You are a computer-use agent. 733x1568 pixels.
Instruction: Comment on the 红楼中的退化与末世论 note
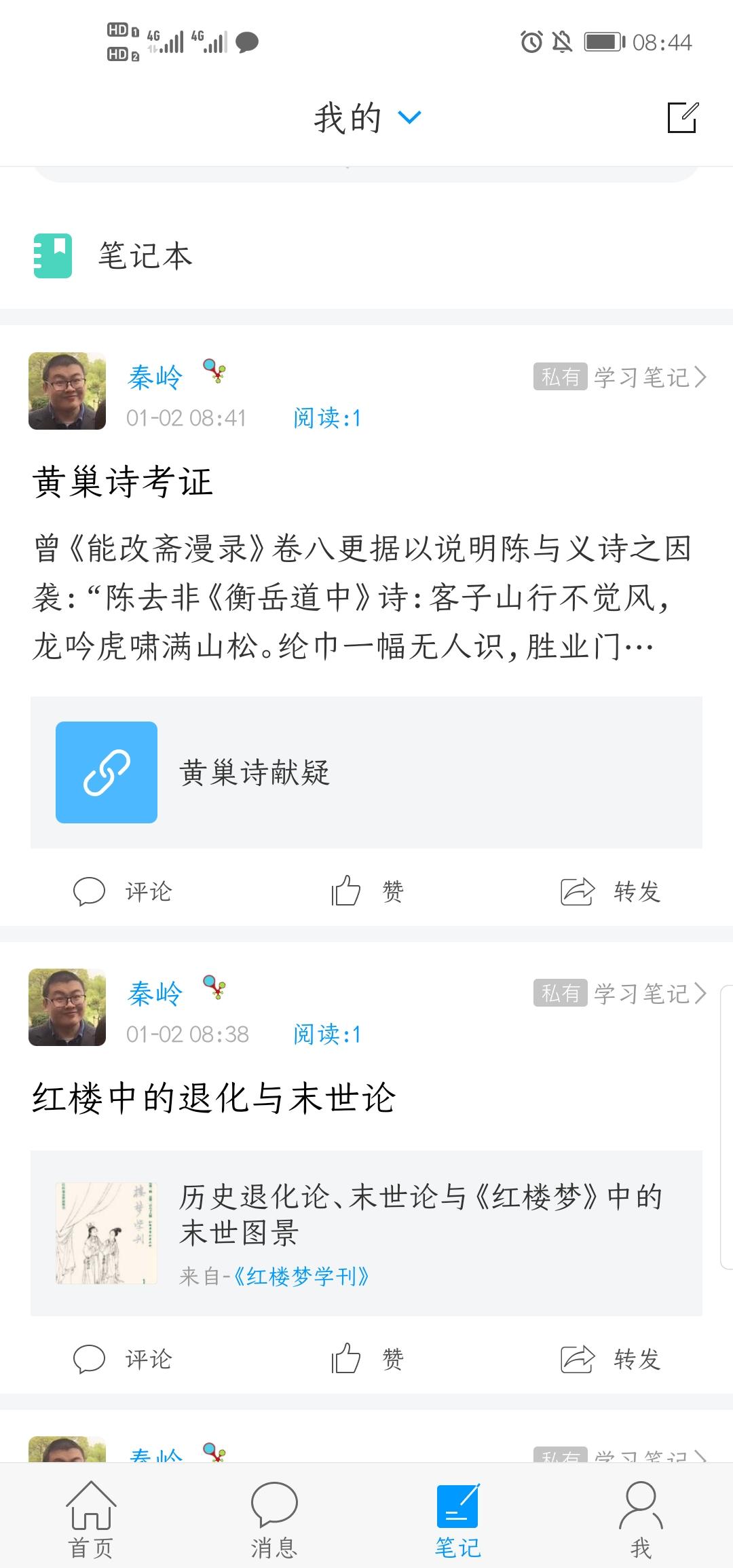coord(123,1359)
